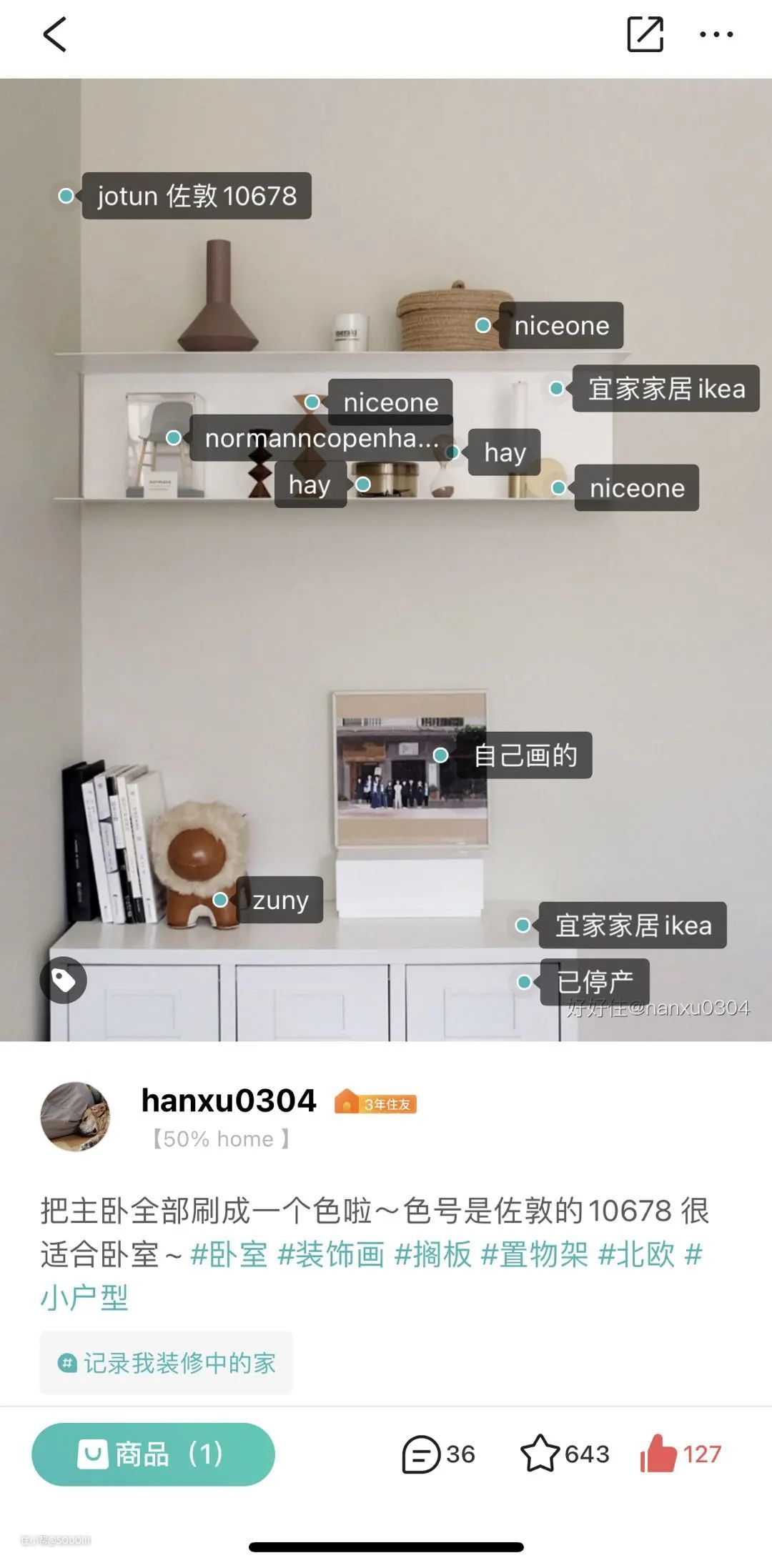Open hanxu0304's profile avatar

pos(76,1116)
